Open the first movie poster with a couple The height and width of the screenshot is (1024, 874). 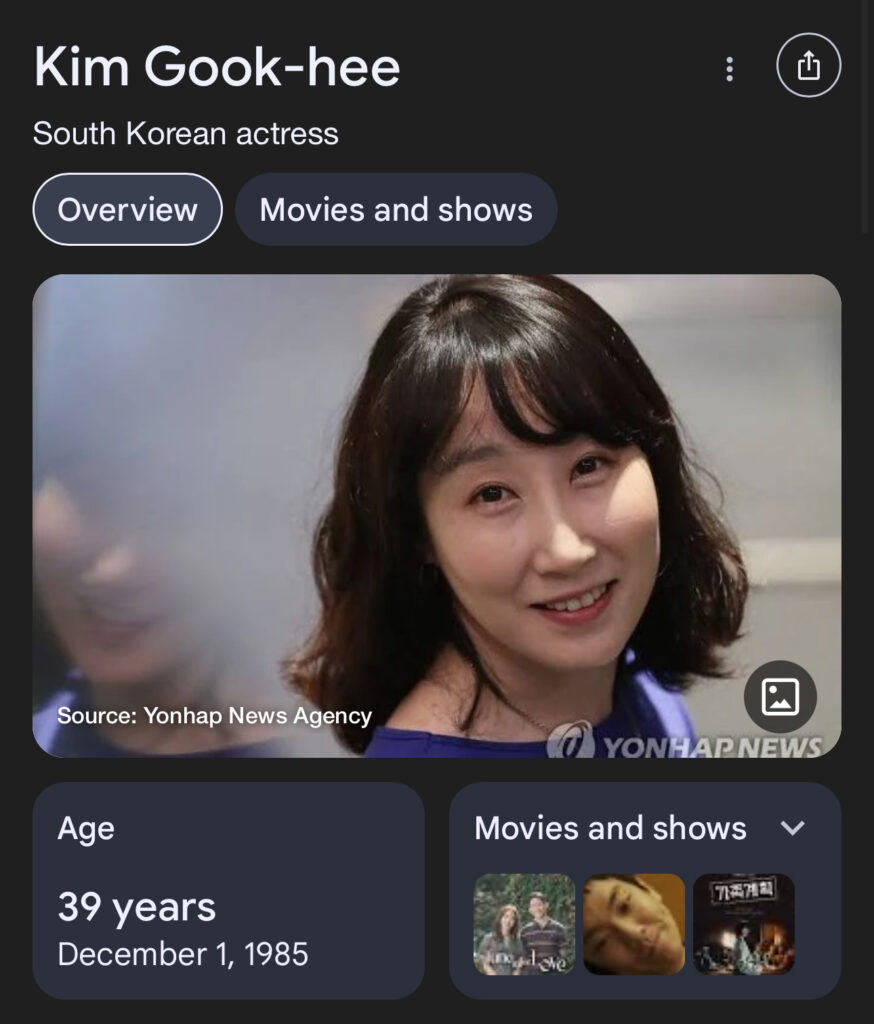click(524, 924)
